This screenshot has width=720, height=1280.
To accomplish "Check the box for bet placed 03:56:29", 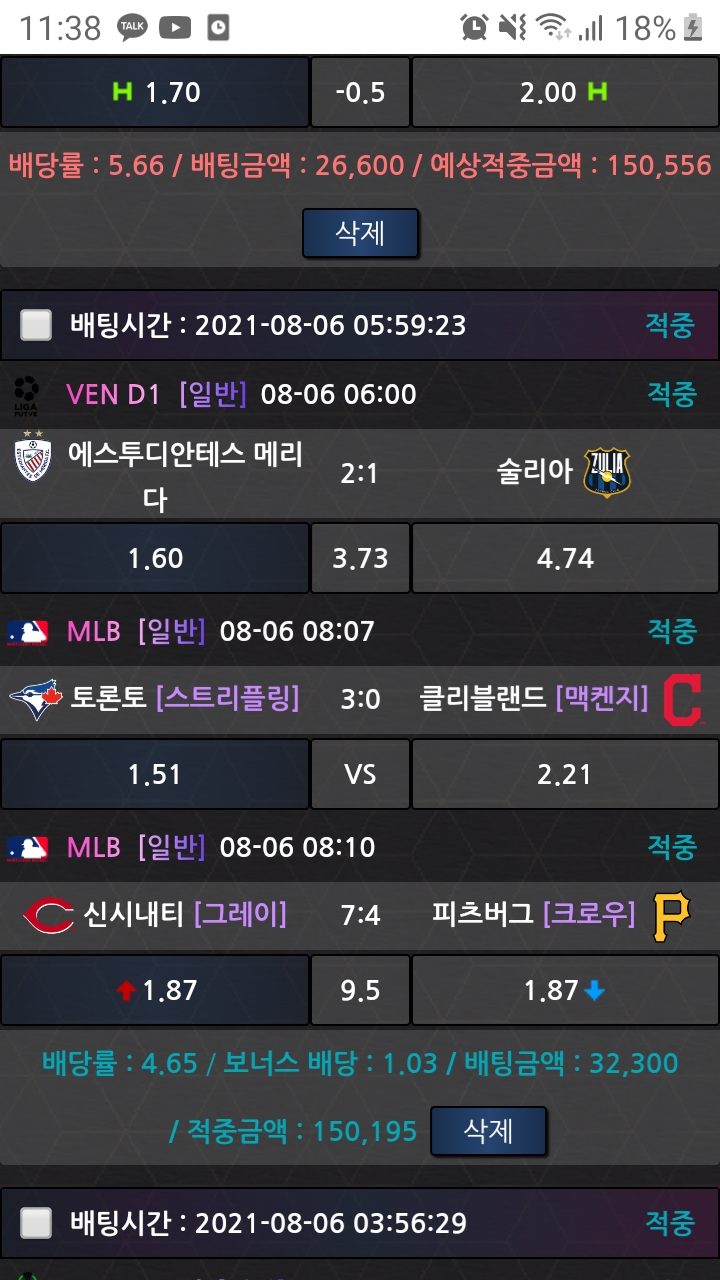I will pyautogui.click(x=37, y=1223).
